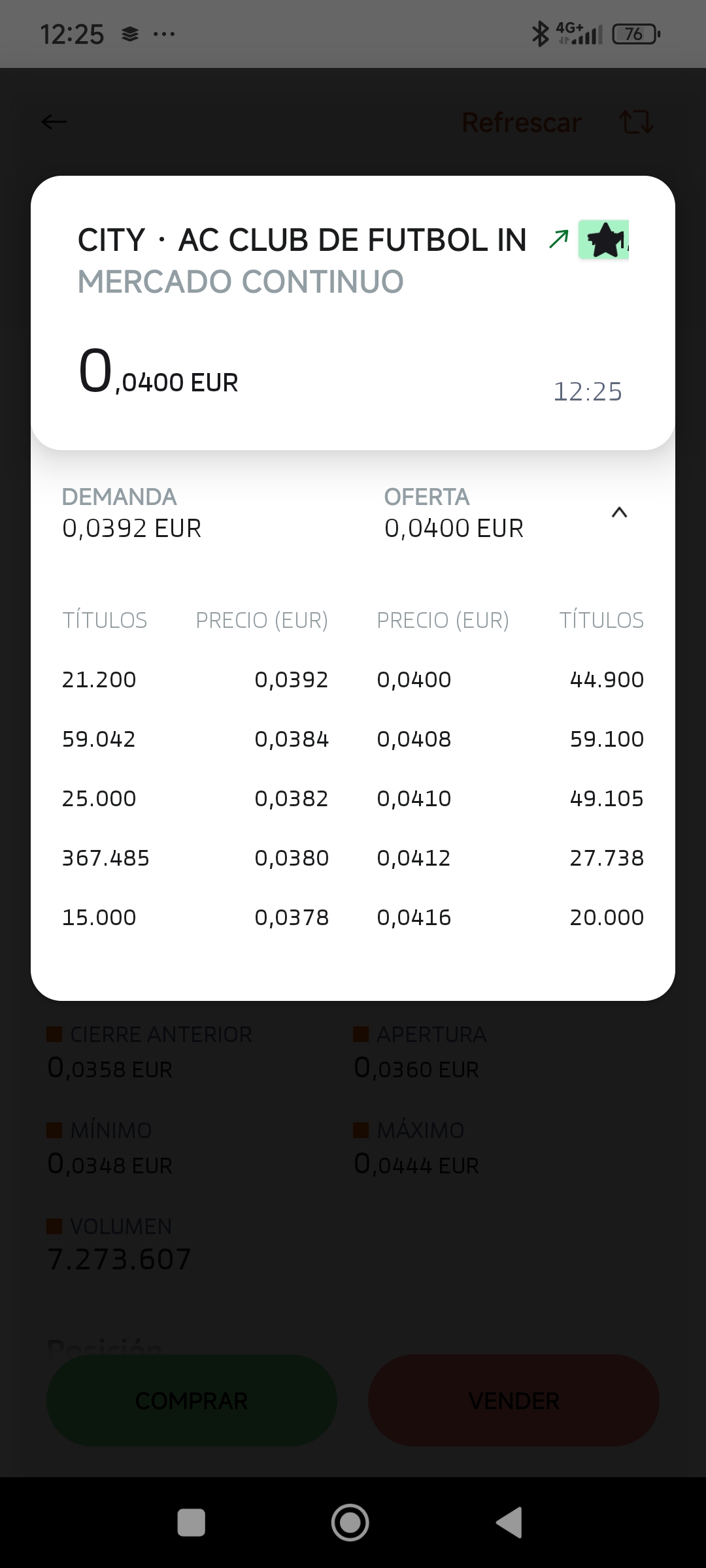Image resolution: width=706 pixels, height=1568 pixels.
Task: Tap the COMPRAR button
Action: (x=192, y=1401)
